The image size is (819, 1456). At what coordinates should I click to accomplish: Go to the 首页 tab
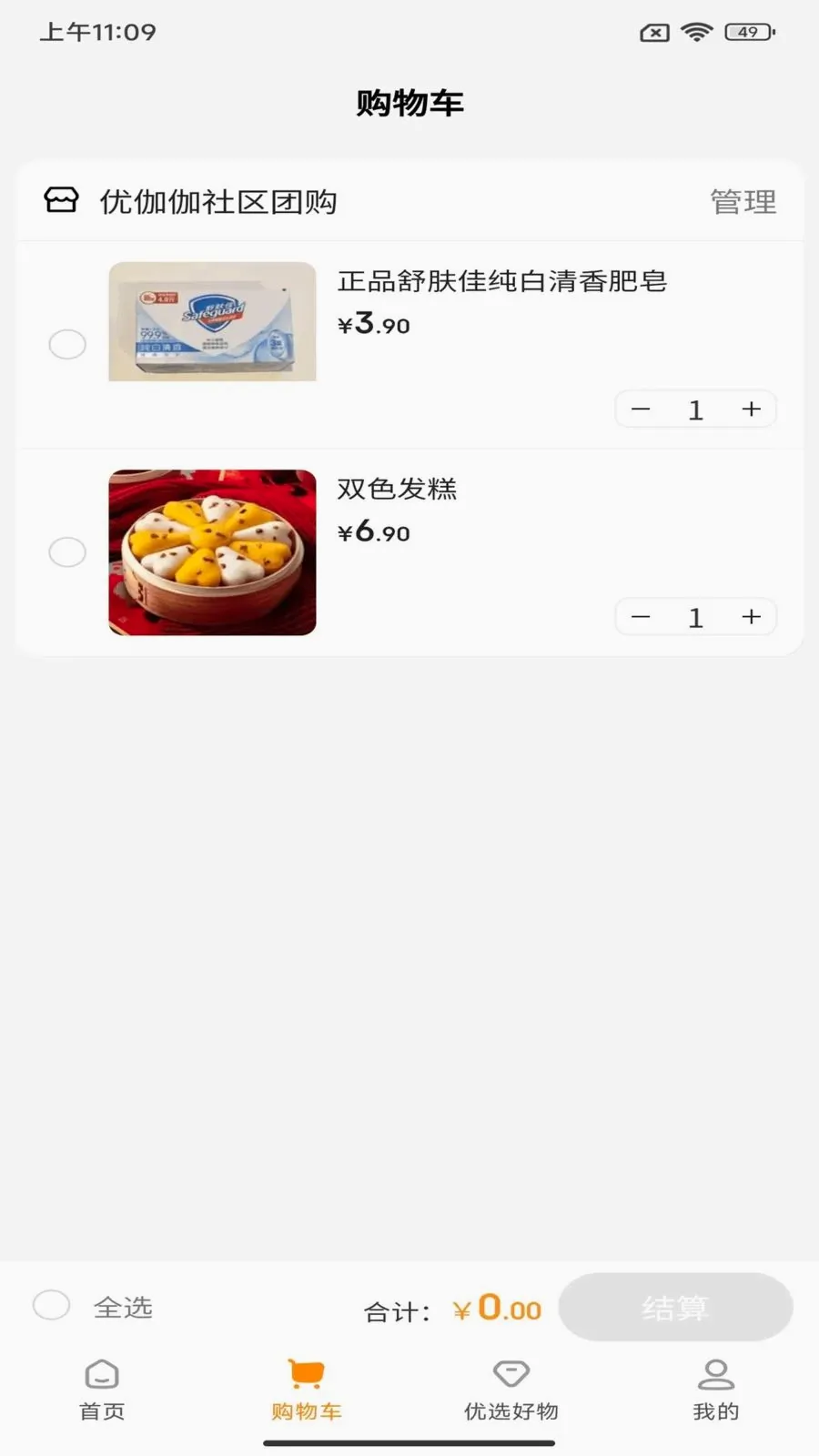point(102,1390)
